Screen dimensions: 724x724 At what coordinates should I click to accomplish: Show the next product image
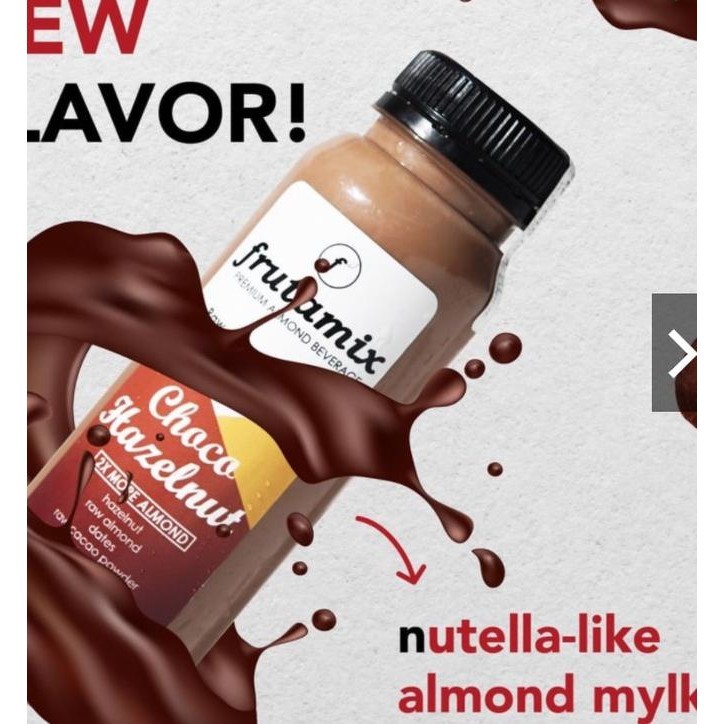click(677, 353)
